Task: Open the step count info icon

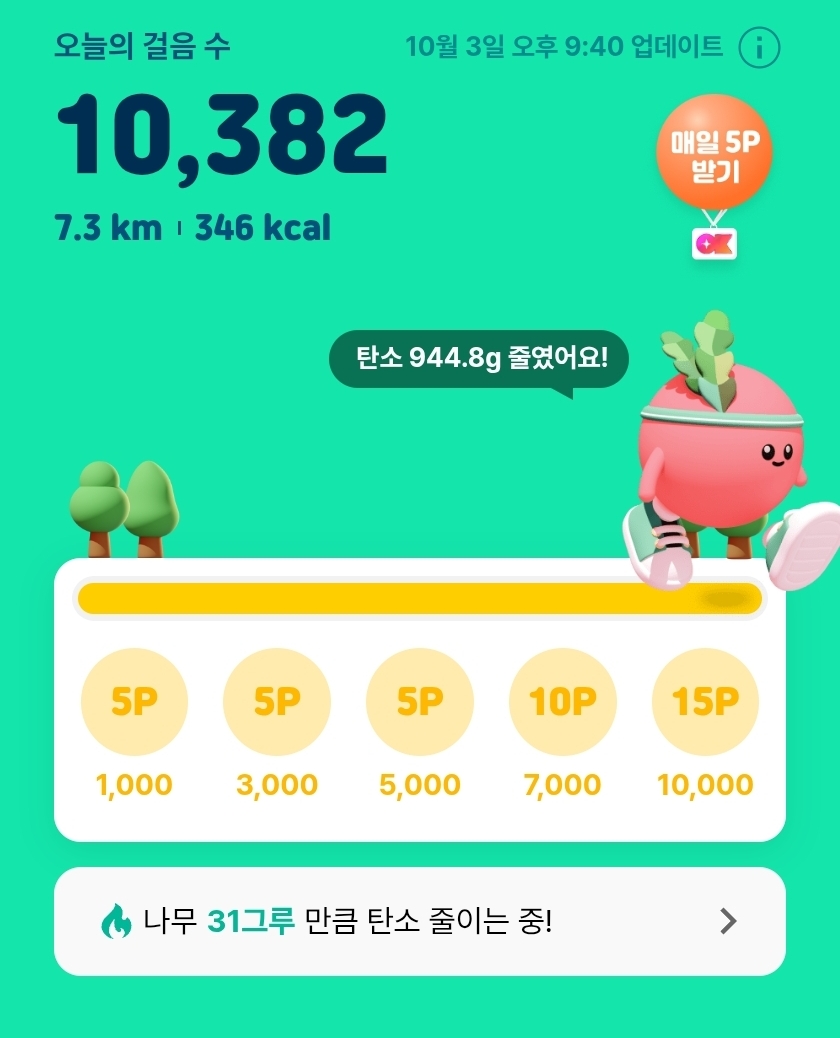Action: [x=759, y=48]
